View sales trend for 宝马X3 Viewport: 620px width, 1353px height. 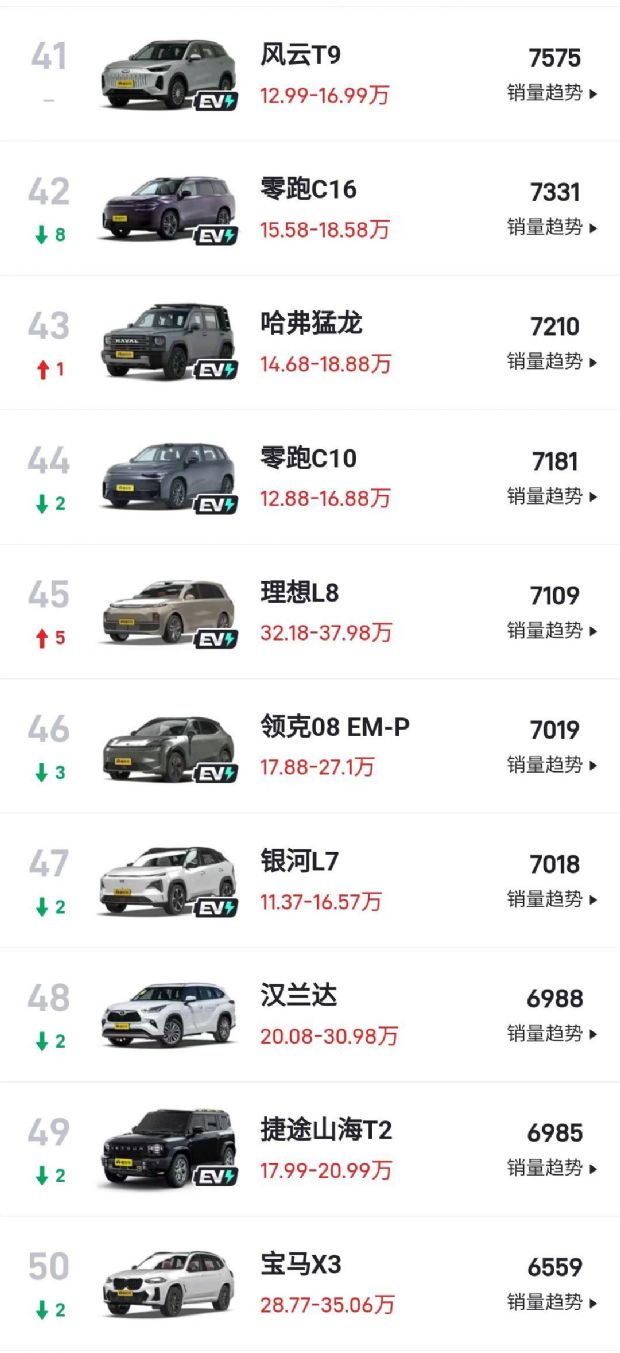tap(552, 1303)
